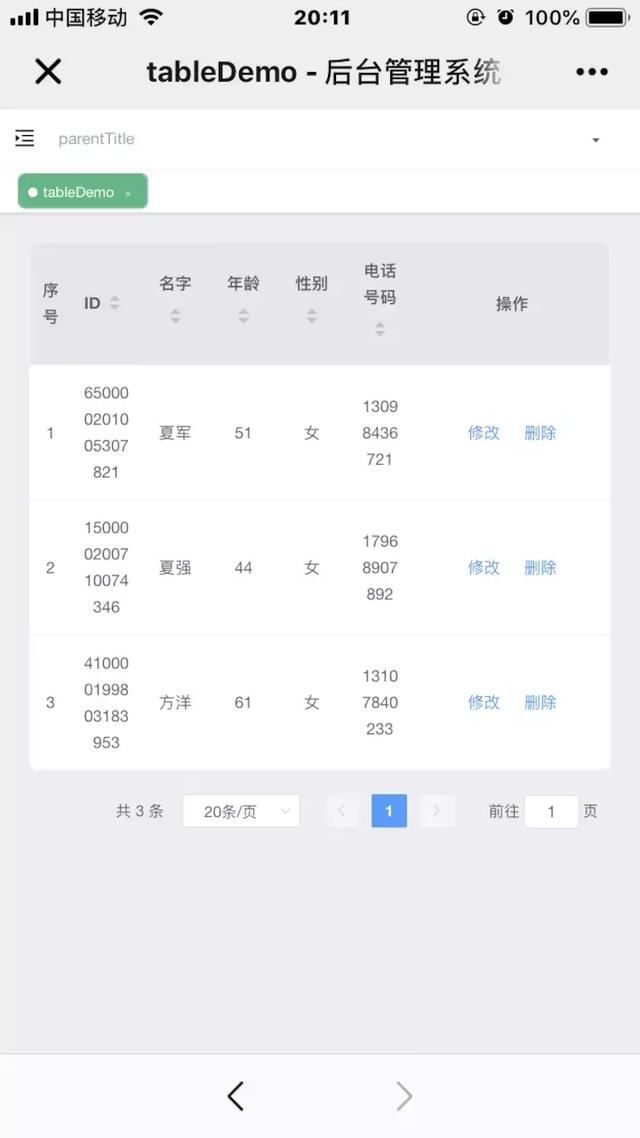Tap 修改 for 夏军's row
Screen dimensions: 640x1138
pos(484,433)
